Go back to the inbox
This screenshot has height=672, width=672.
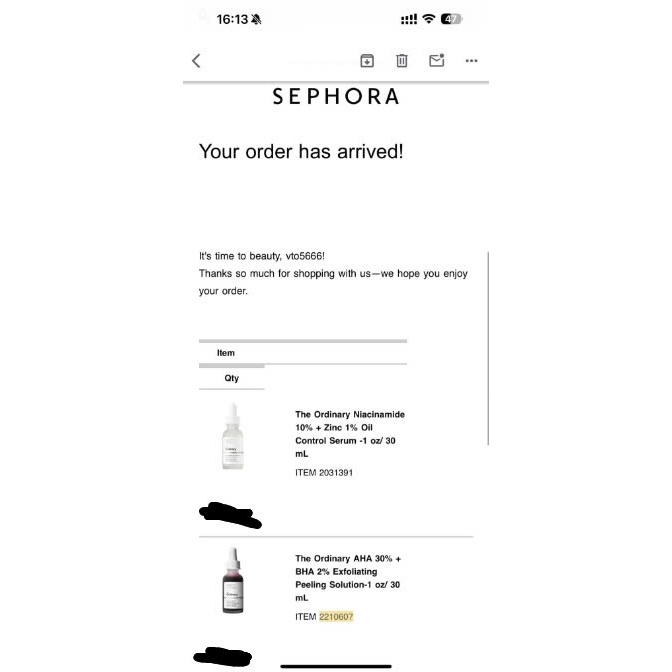coord(196,61)
